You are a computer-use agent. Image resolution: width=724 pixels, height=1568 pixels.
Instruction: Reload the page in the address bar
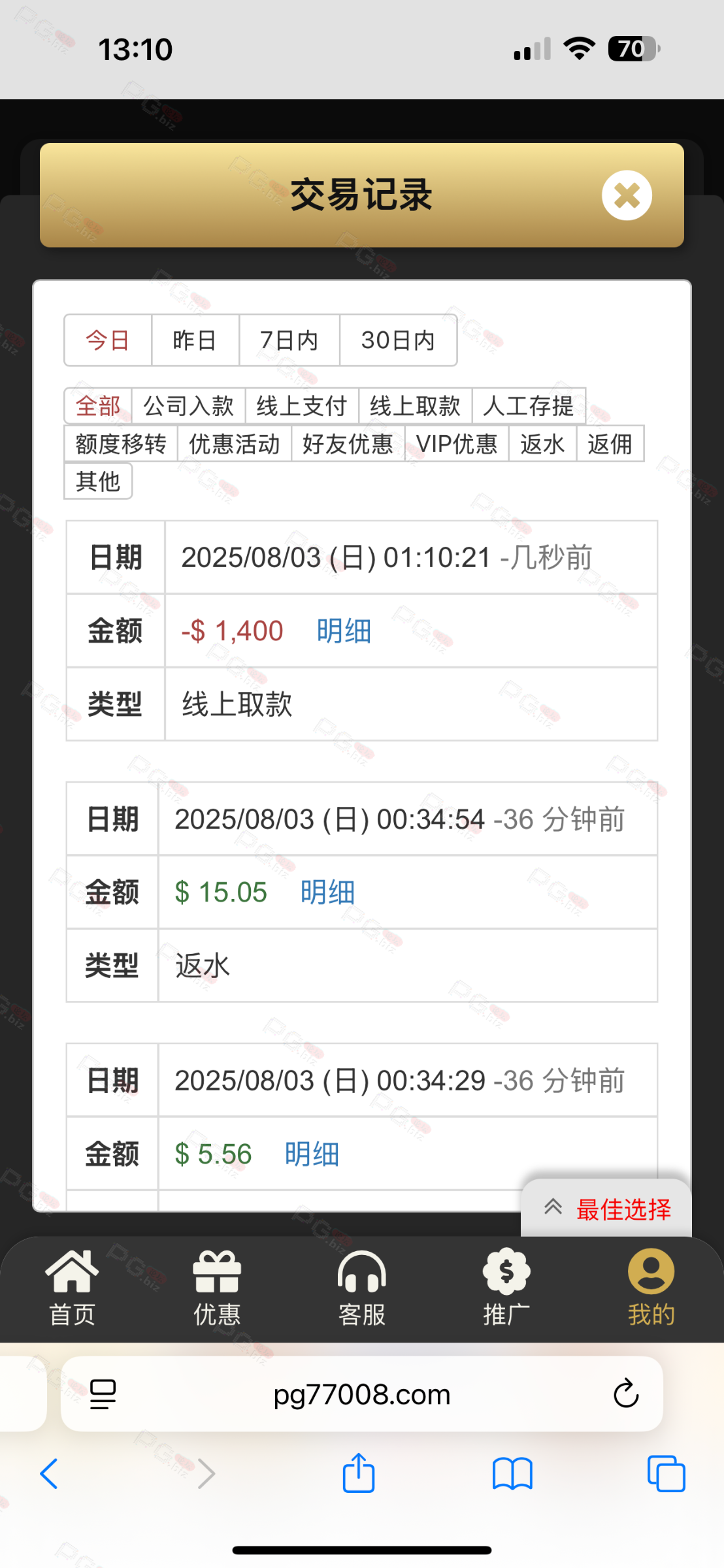pos(625,1394)
